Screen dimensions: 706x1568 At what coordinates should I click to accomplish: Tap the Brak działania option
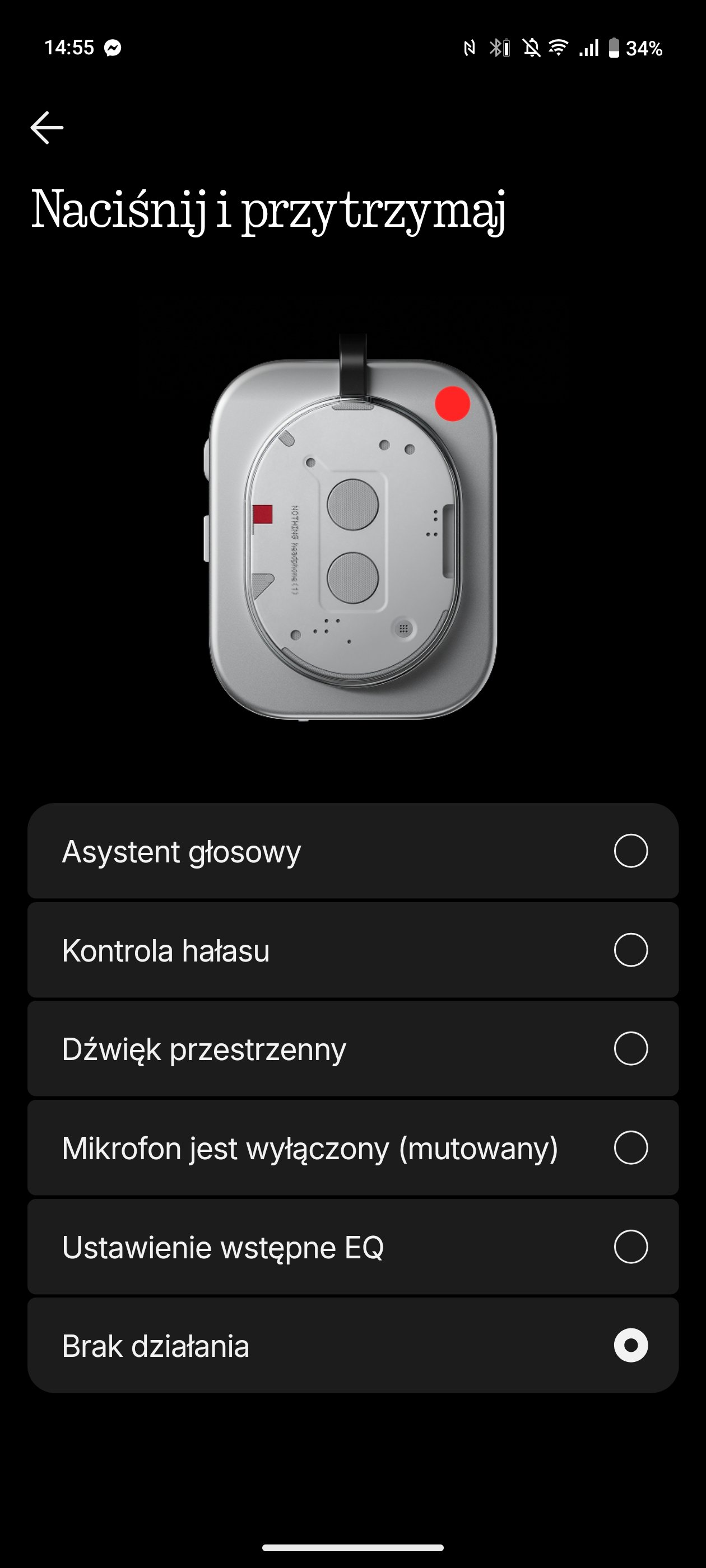[352, 1345]
